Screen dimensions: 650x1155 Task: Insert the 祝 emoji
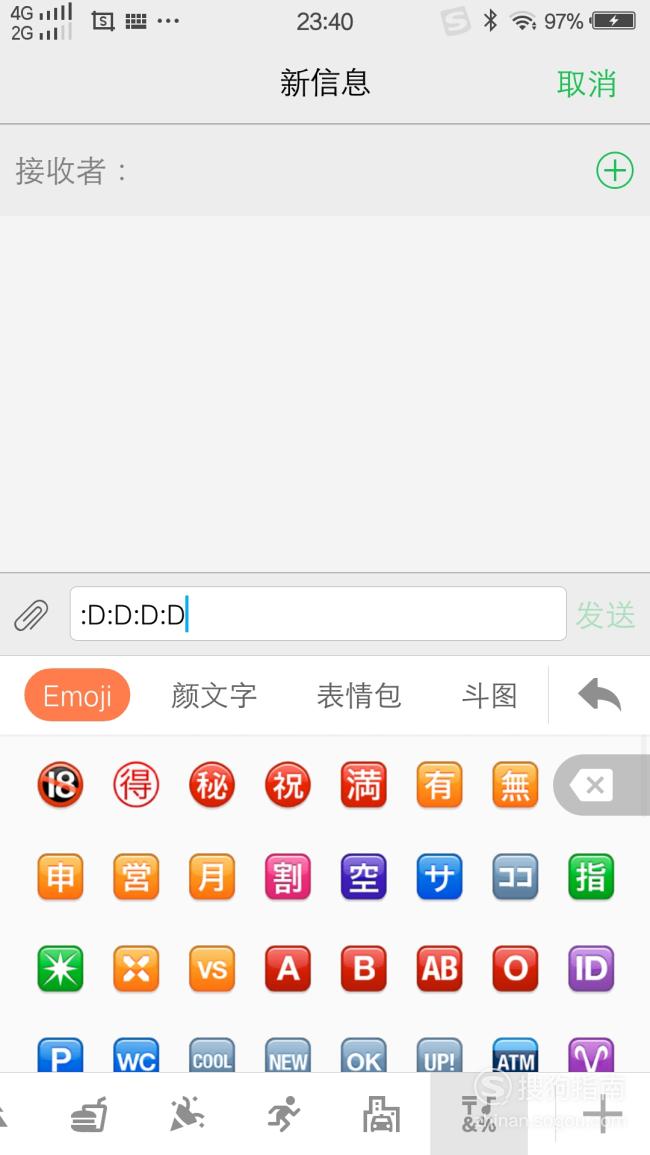(x=287, y=785)
